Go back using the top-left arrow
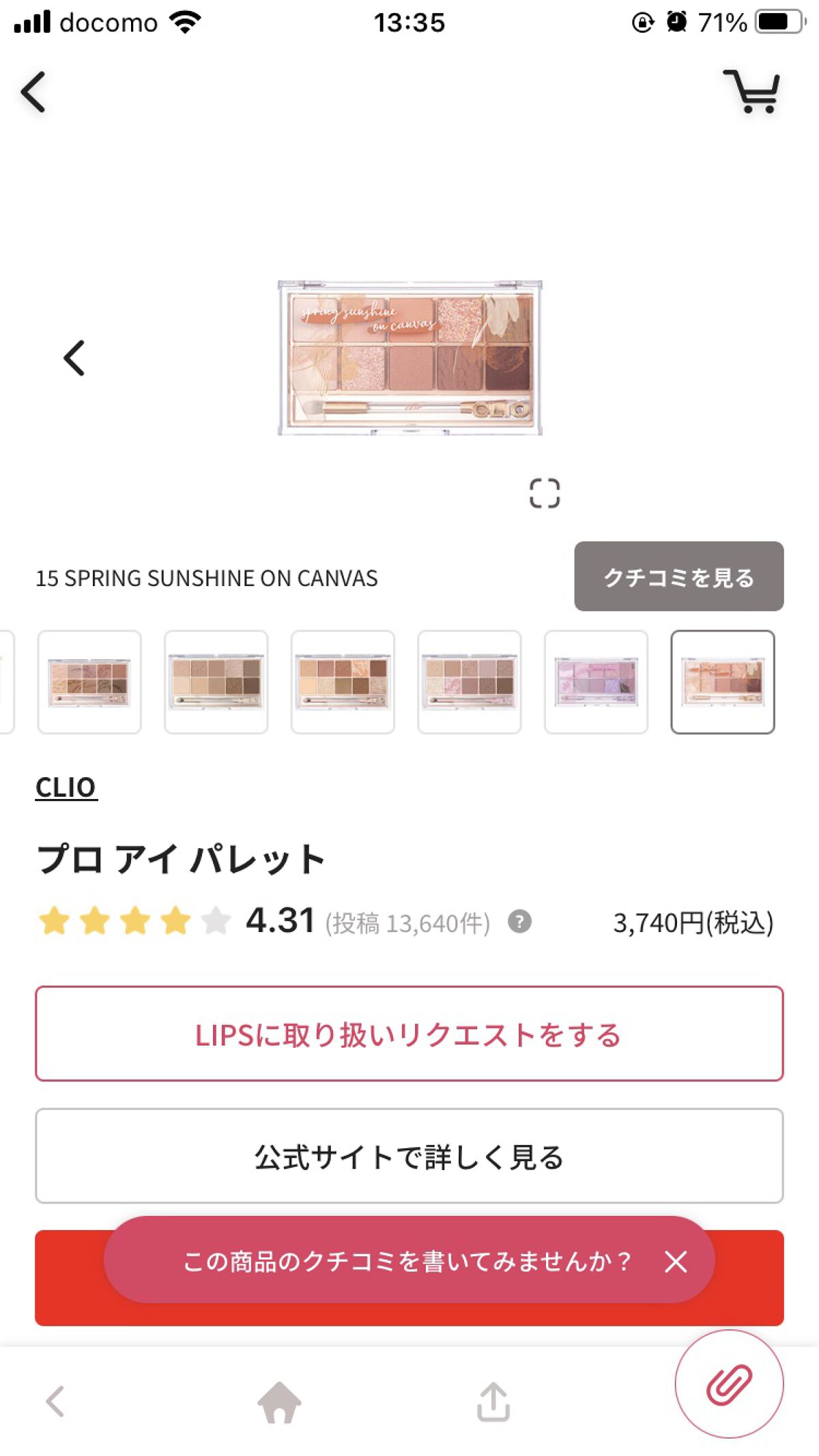This screenshot has width=819, height=1456. click(x=33, y=91)
